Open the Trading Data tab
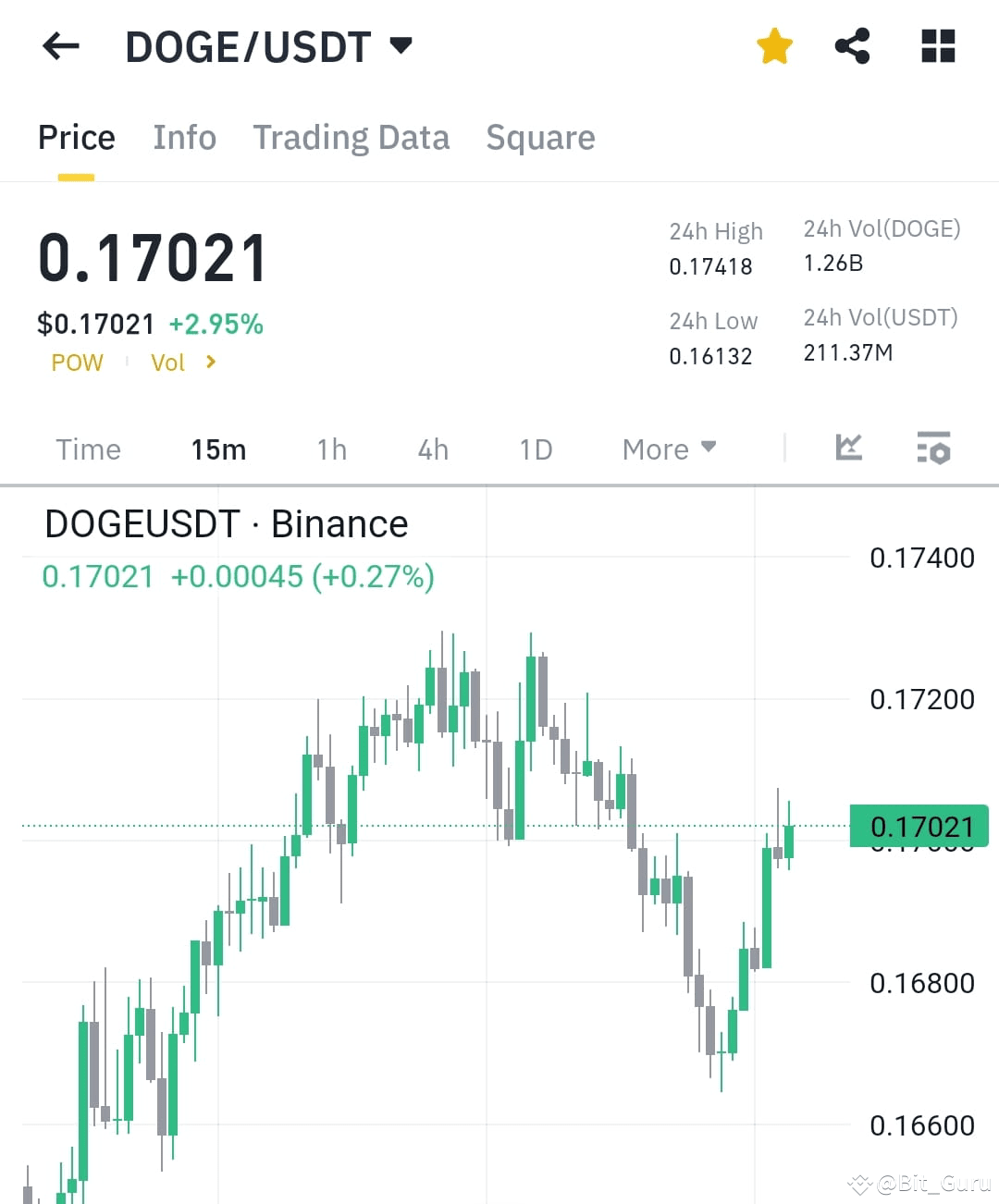 click(x=351, y=137)
